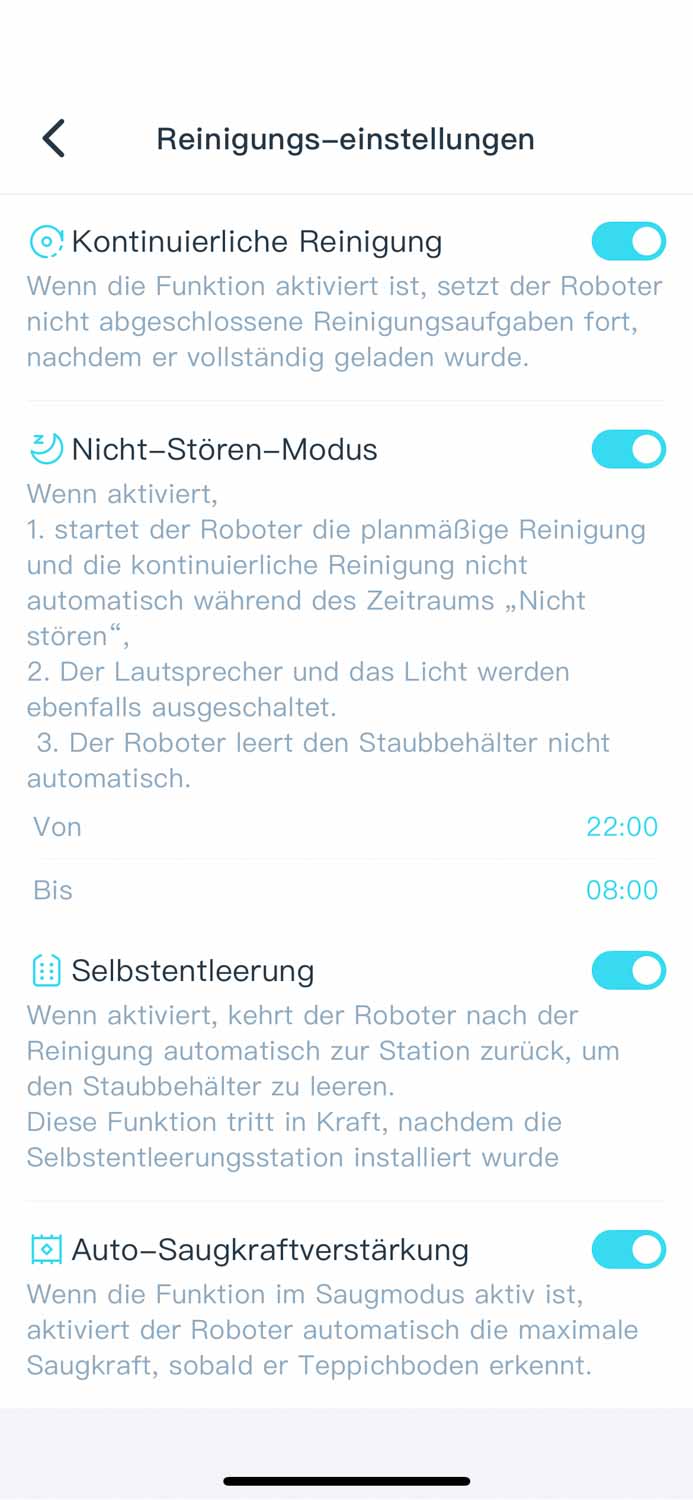The width and height of the screenshot is (693, 1500).
Task: Turn off Nicht-Stören-Modus
Action: coord(628,449)
